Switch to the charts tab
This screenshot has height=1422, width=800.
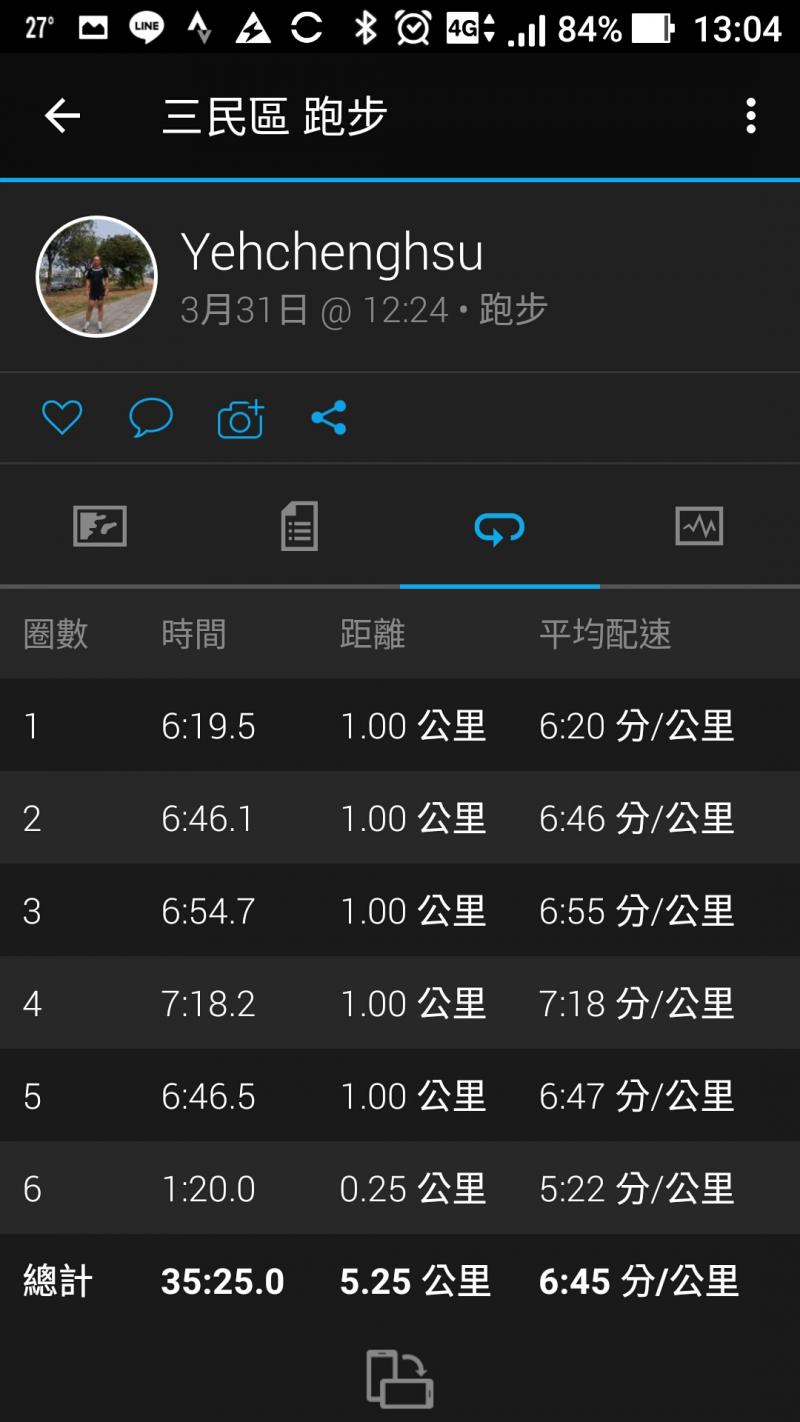point(699,526)
